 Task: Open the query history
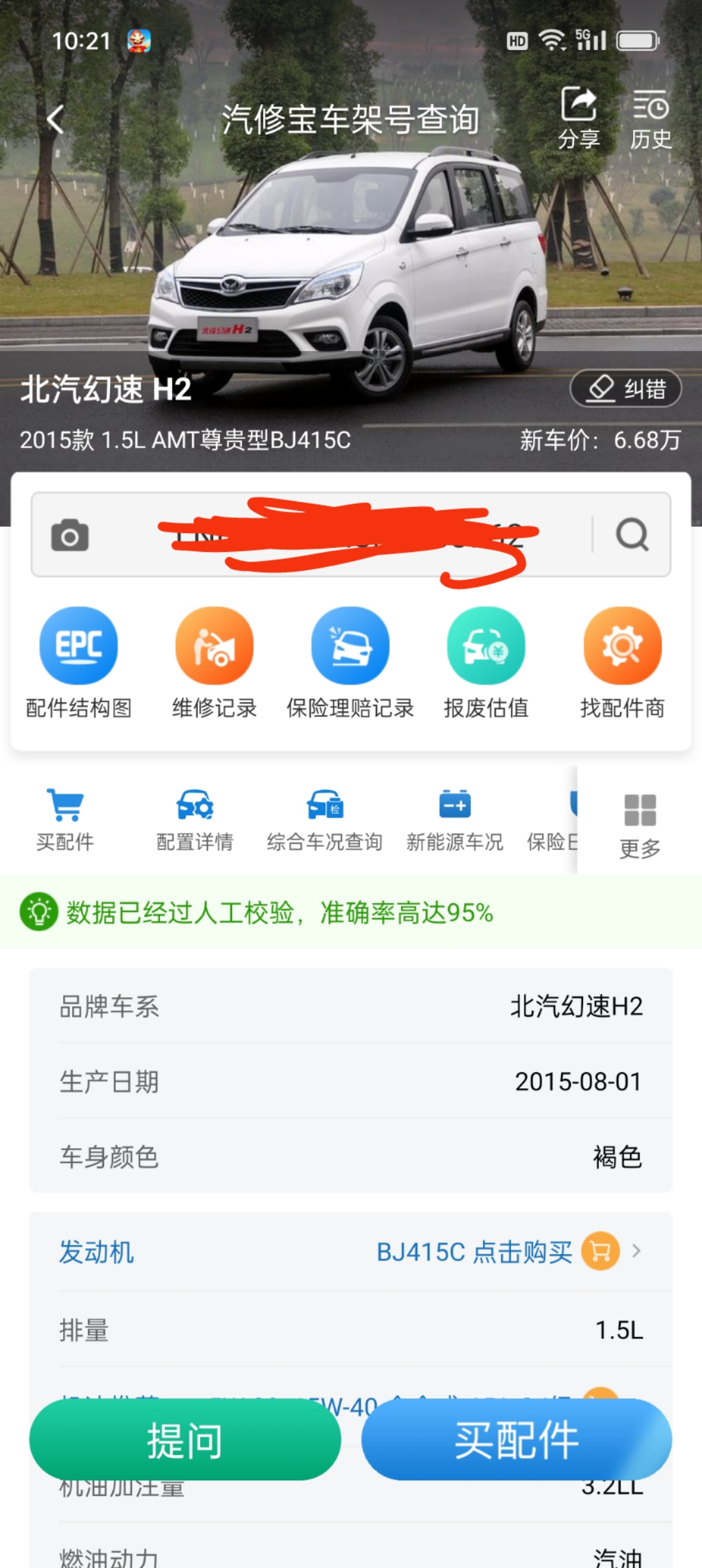(x=650, y=118)
